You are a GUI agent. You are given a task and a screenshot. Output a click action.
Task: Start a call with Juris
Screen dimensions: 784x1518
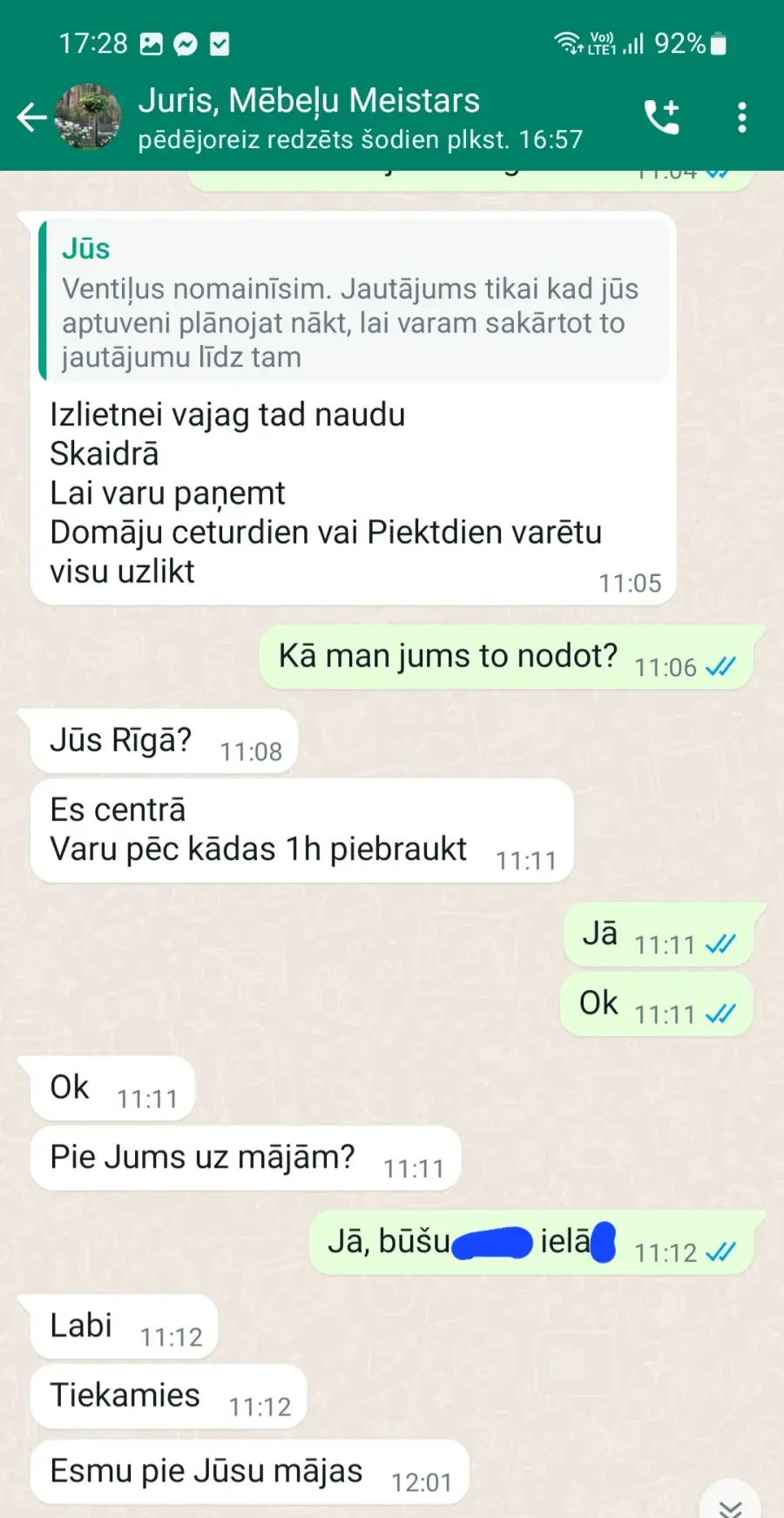pos(661,117)
